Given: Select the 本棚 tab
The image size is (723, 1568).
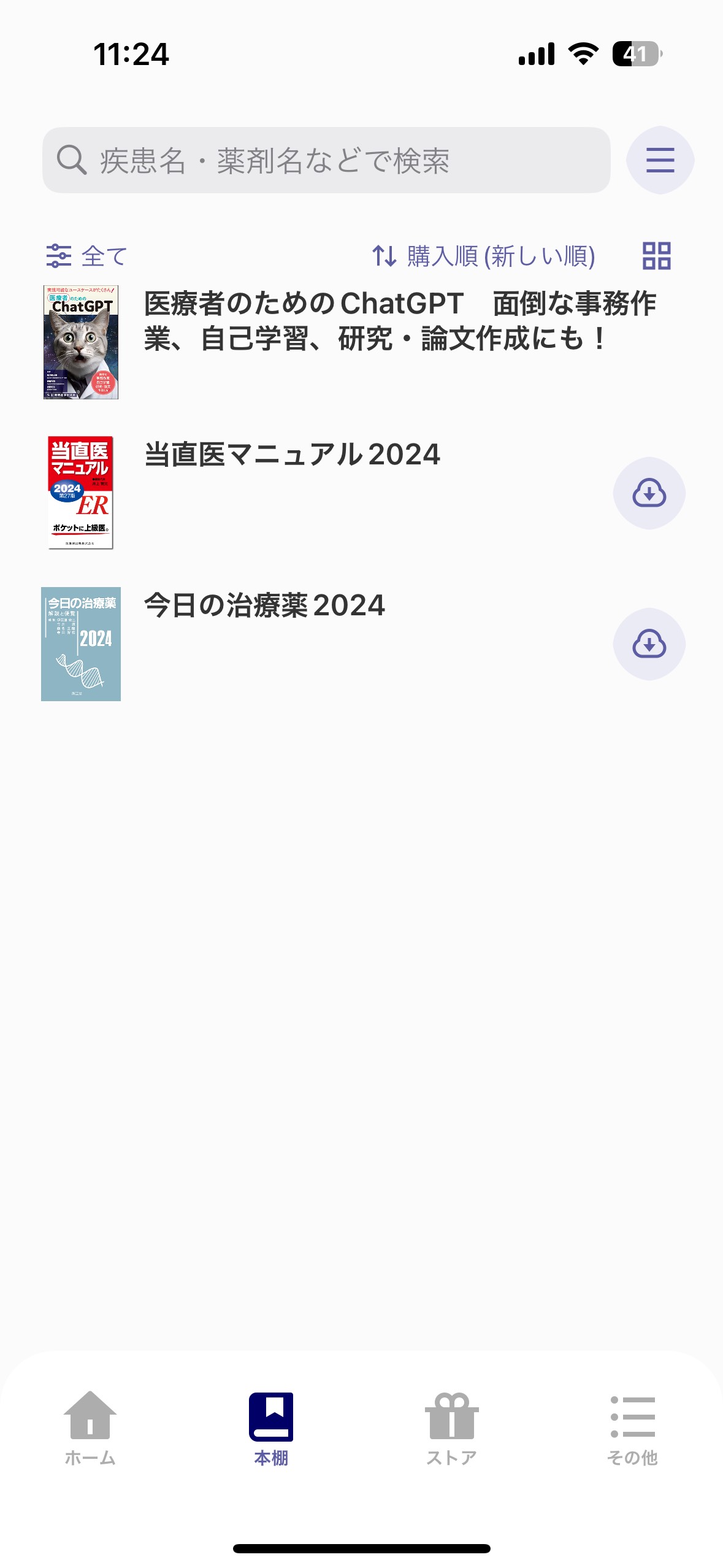Looking at the screenshot, I should 271,1427.
